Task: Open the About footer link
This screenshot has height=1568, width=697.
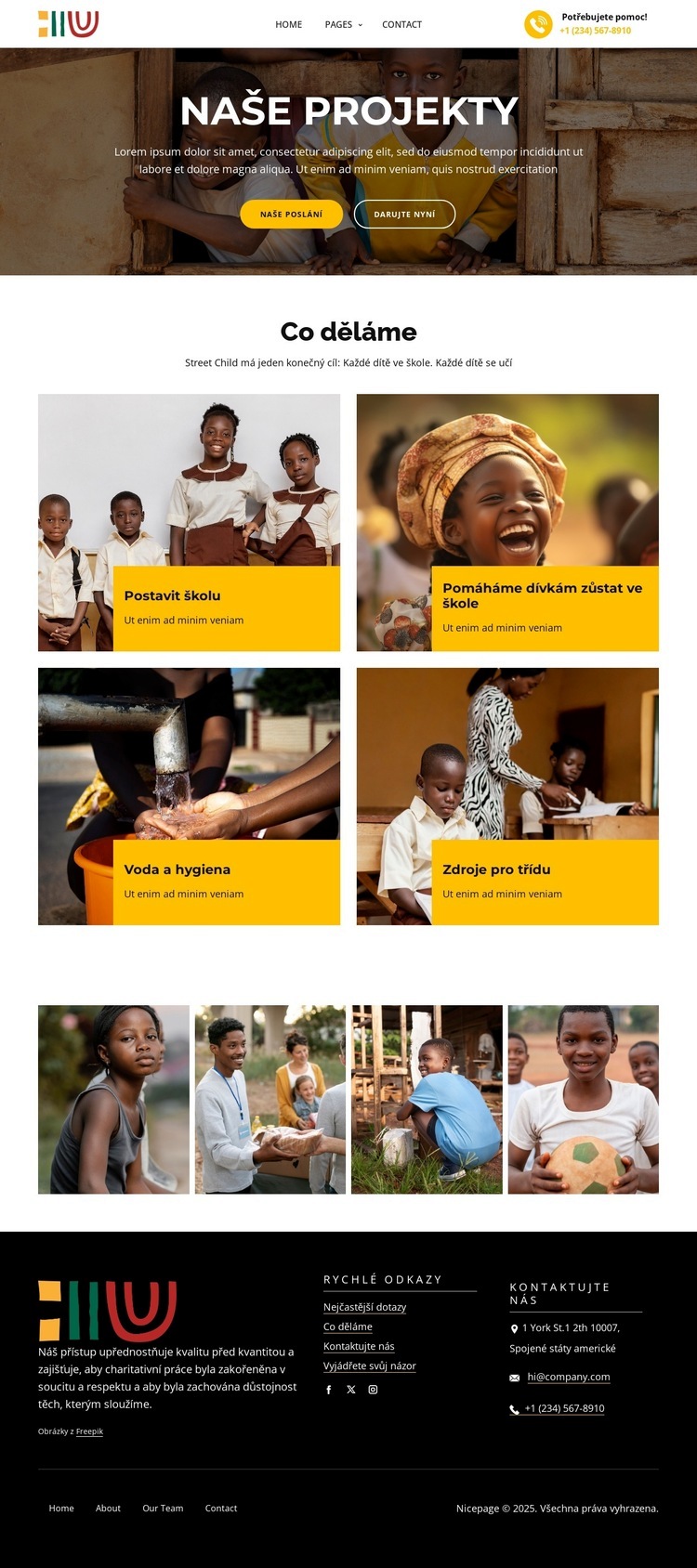Action: [x=108, y=1508]
